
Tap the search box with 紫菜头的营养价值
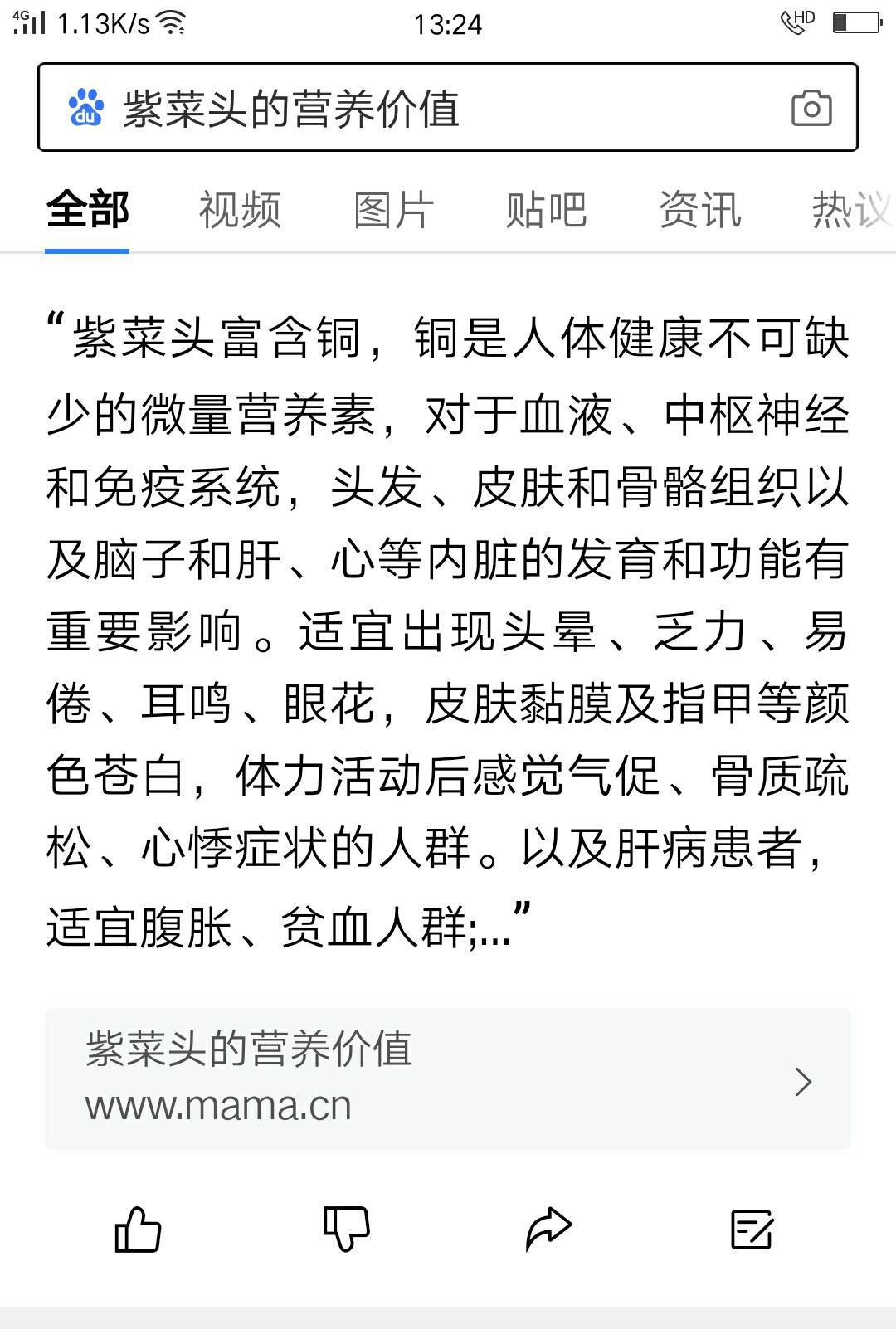415,108
